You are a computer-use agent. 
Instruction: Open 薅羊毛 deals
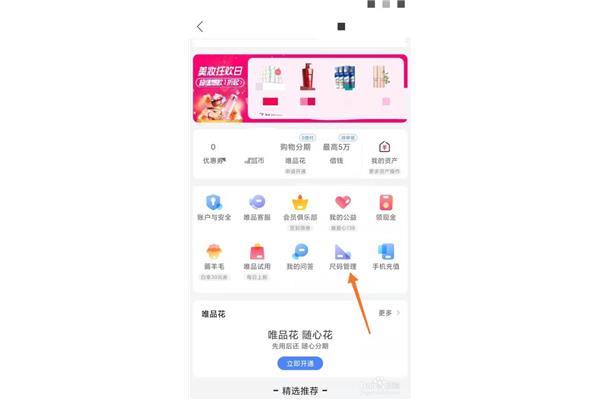point(213,257)
